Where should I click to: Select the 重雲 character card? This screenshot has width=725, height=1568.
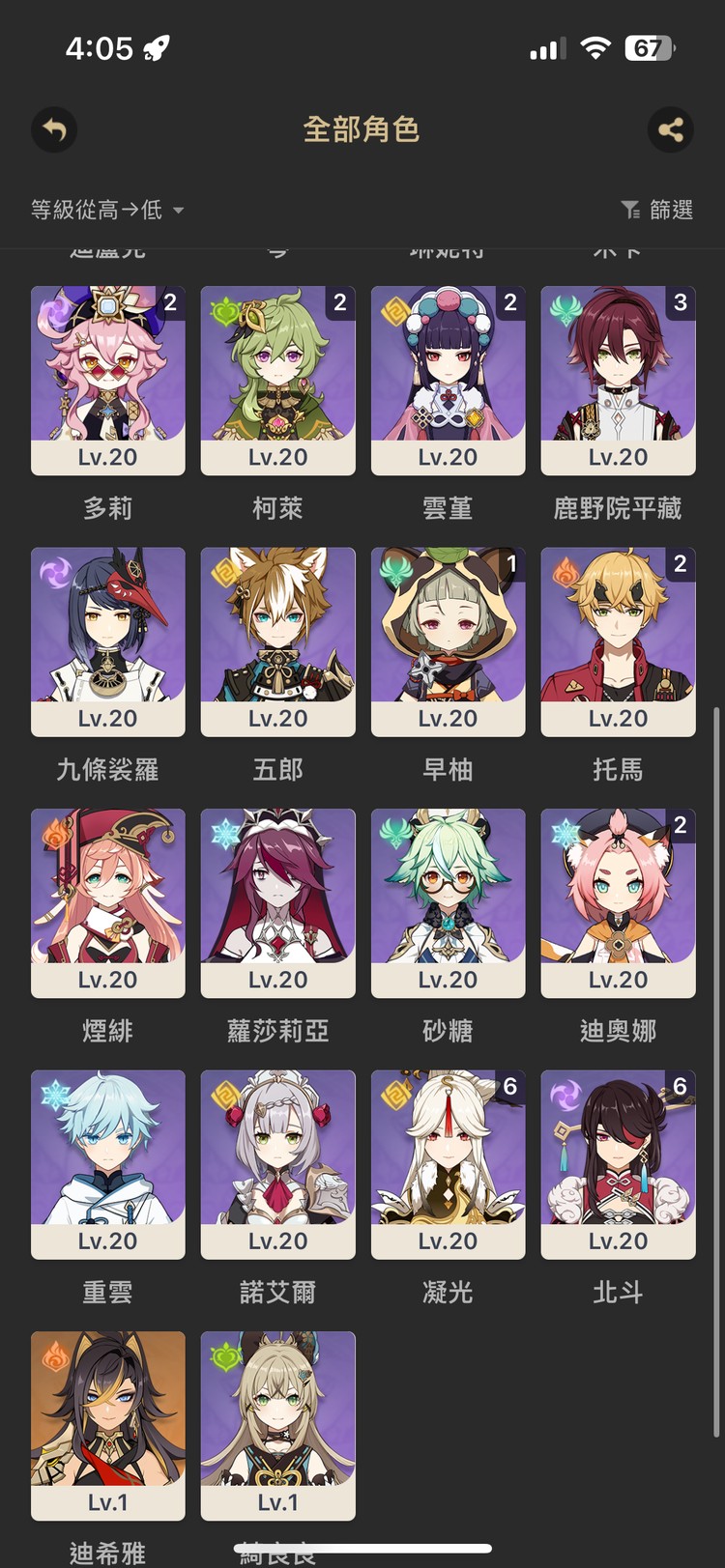pos(108,1164)
